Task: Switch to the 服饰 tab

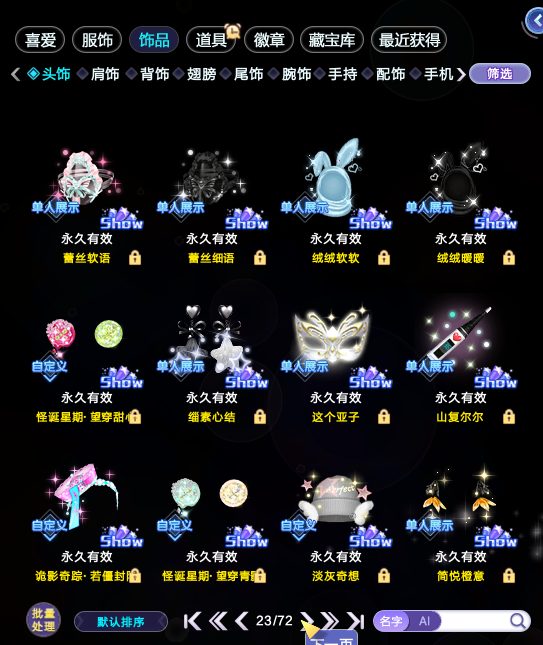Action: [97, 40]
